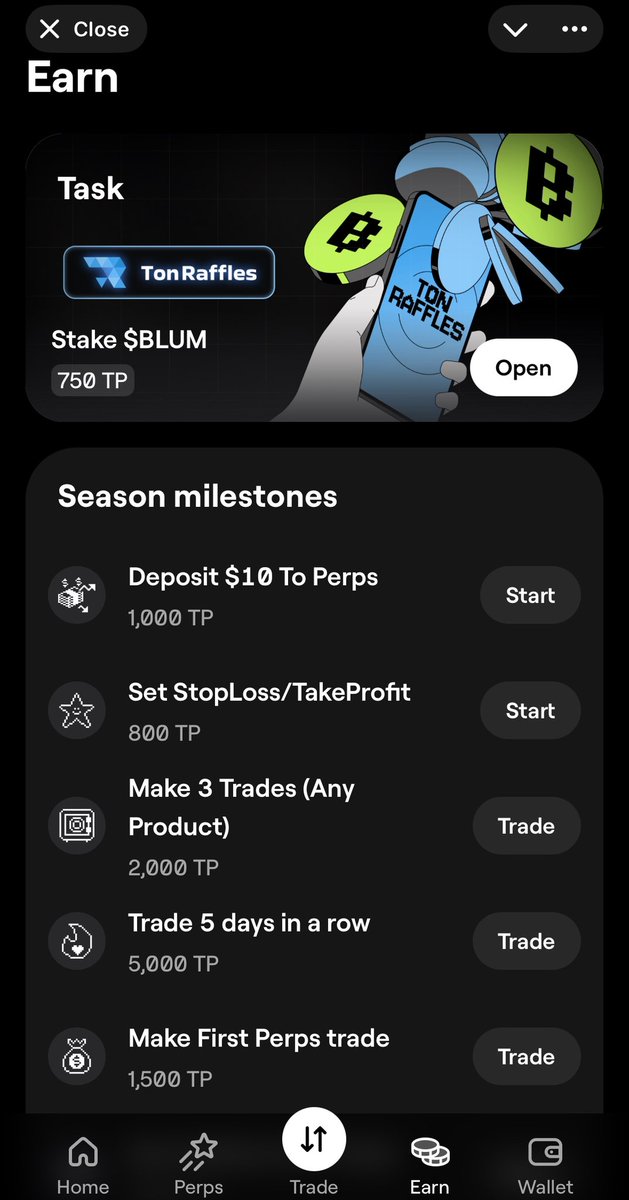Open the Stake $BLUM task
This screenshot has width=629, height=1200.
pos(523,368)
